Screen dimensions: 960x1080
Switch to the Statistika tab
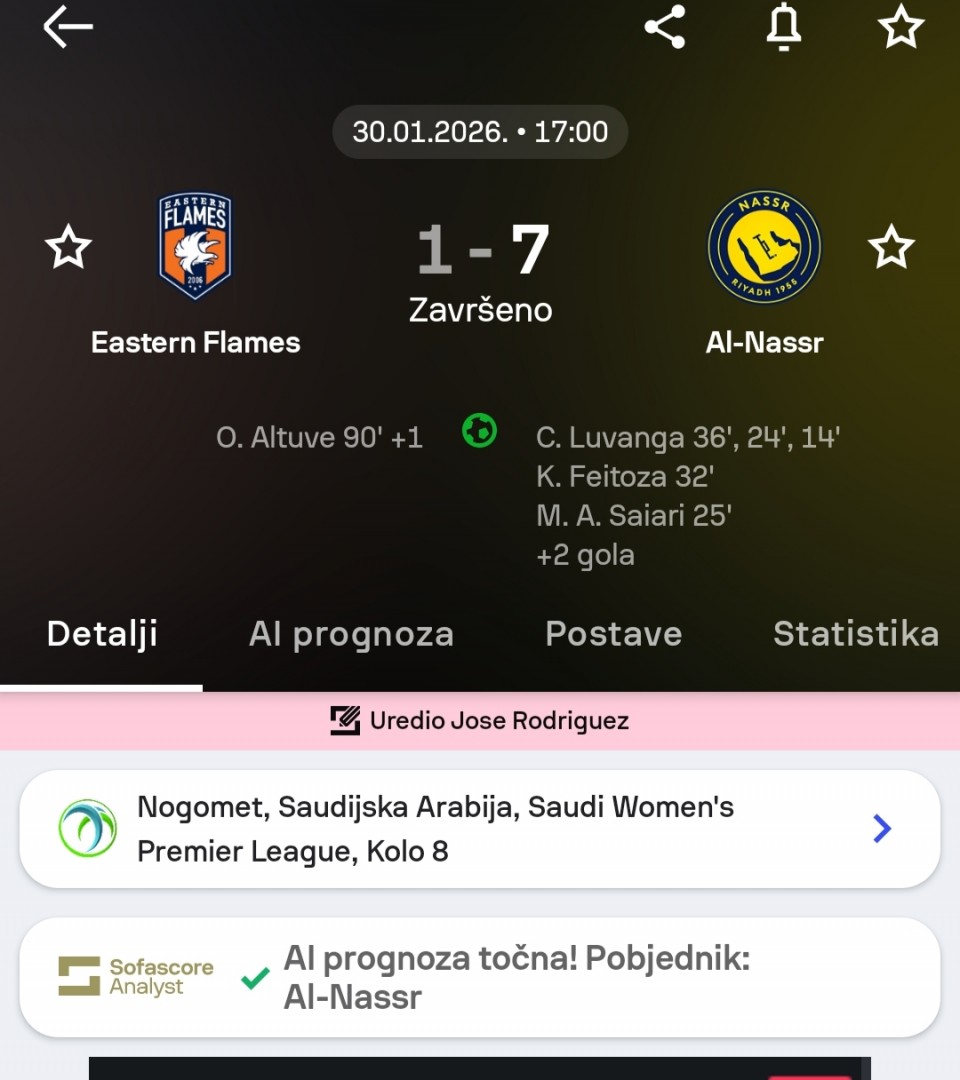point(856,634)
